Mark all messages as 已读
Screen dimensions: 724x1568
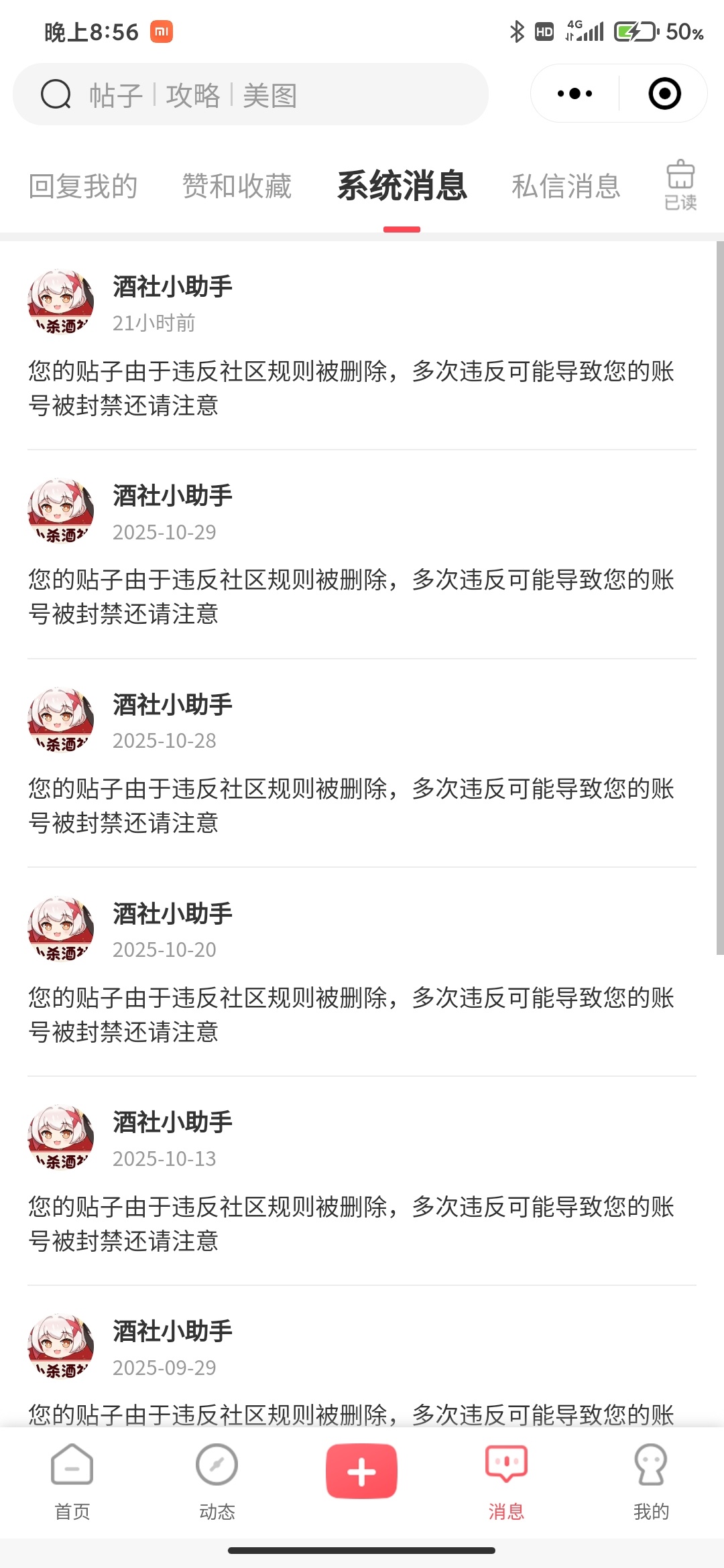680,185
